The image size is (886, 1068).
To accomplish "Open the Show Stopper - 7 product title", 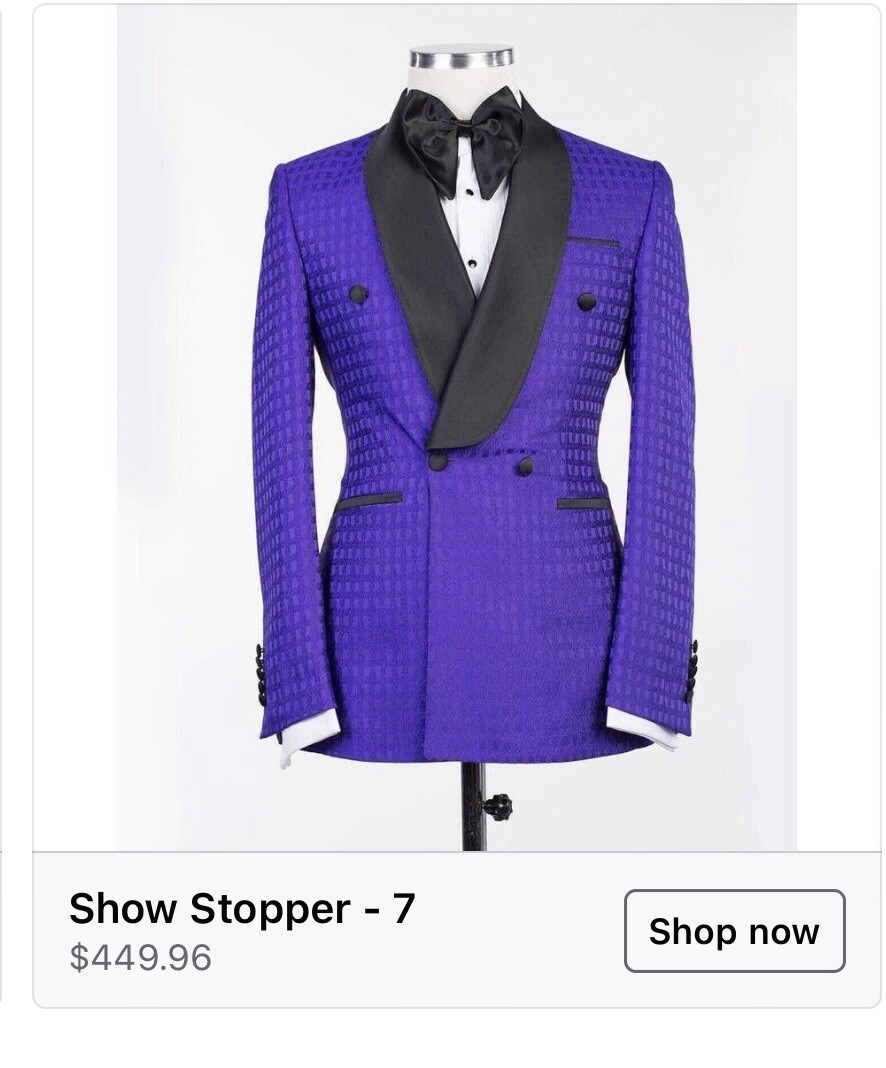I will point(243,907).
